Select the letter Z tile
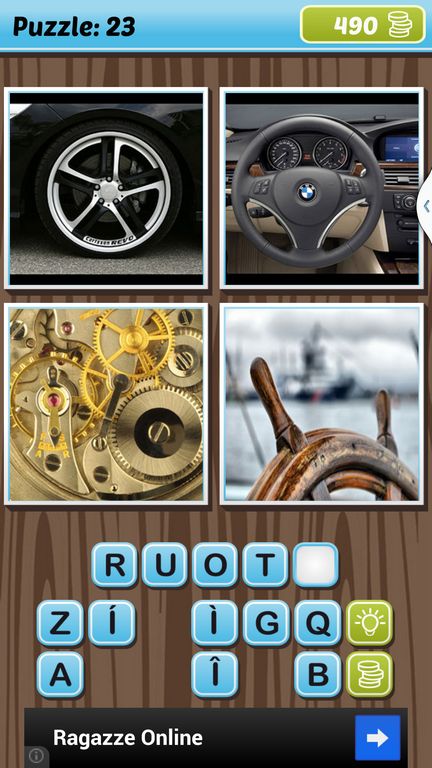The width and height of the screenshot is (432, 768). click(x=60, y=623)
